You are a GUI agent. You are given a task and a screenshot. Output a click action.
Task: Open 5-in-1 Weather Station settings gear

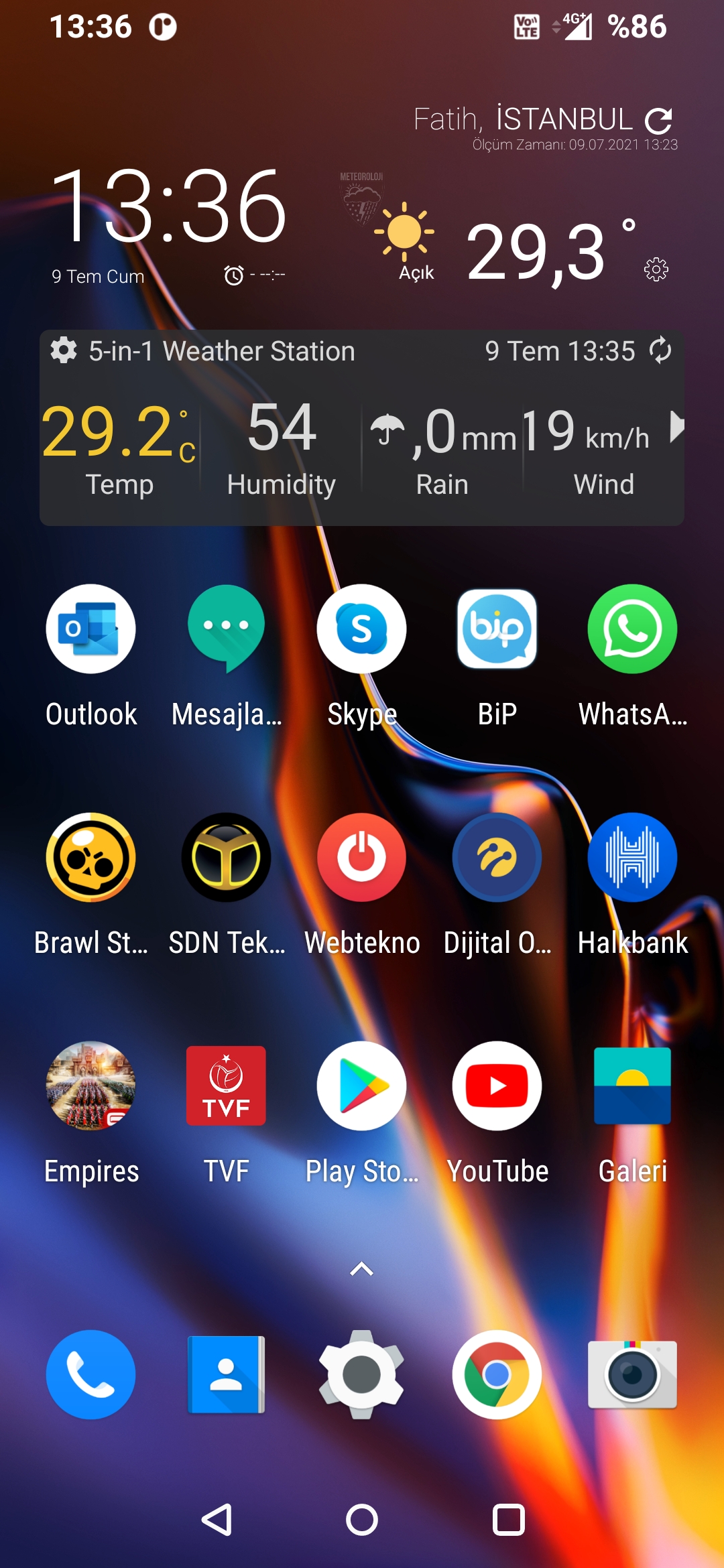tap(64, 350)
